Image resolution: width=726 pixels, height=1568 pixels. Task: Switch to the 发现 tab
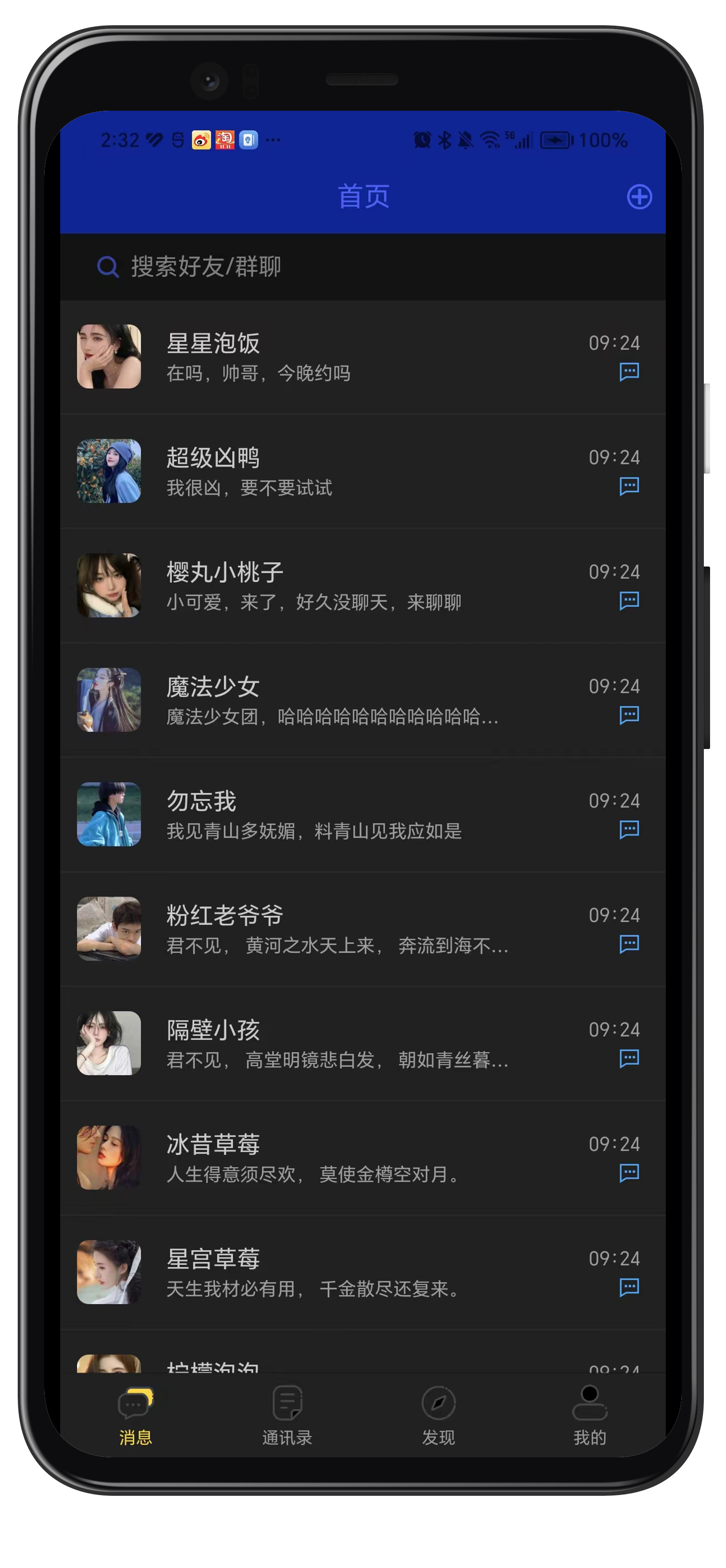[x=438, y=1415]
